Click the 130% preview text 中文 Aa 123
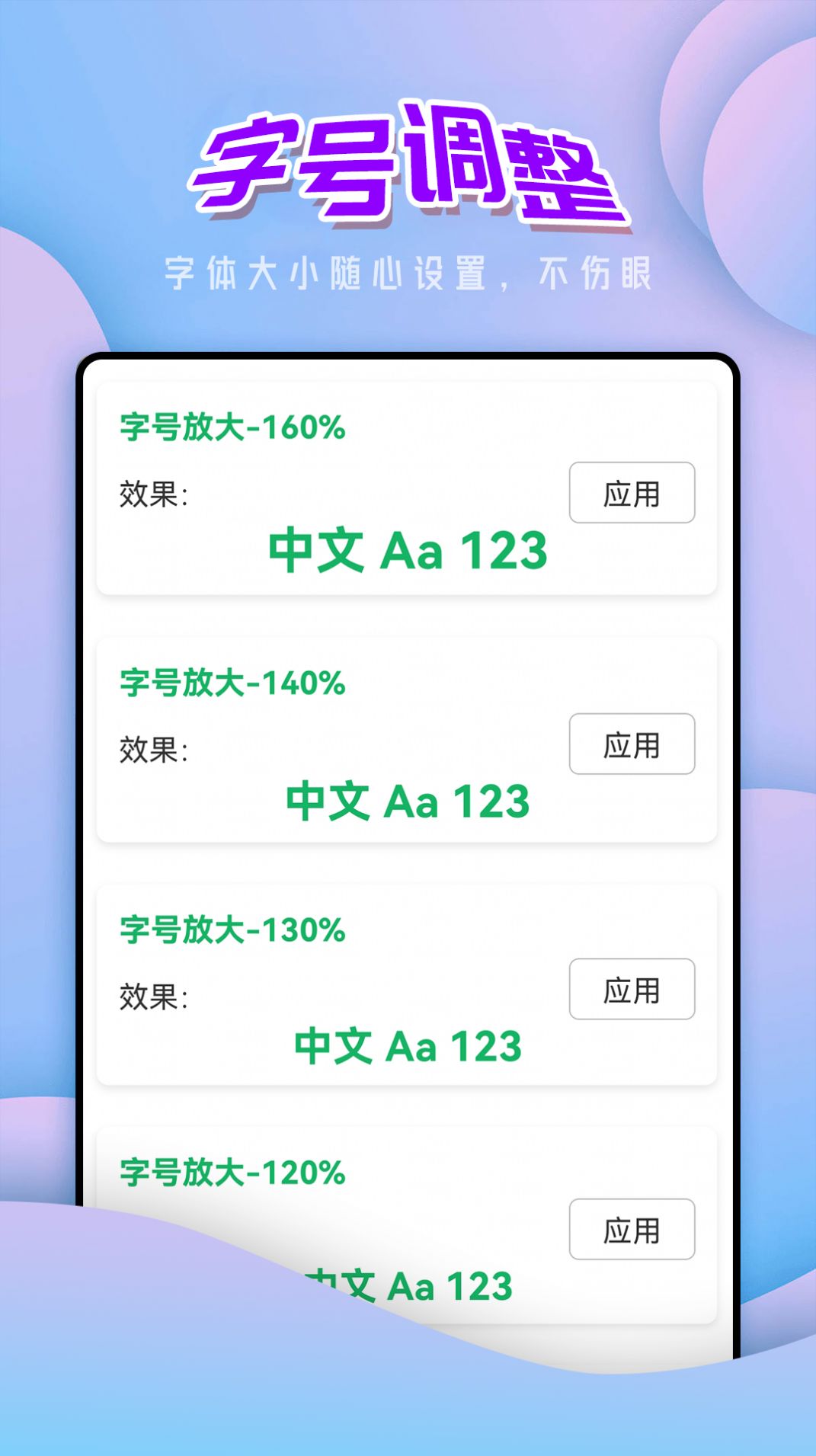This screenshot has width=816, height=1456. click(x=408, y=1048)
